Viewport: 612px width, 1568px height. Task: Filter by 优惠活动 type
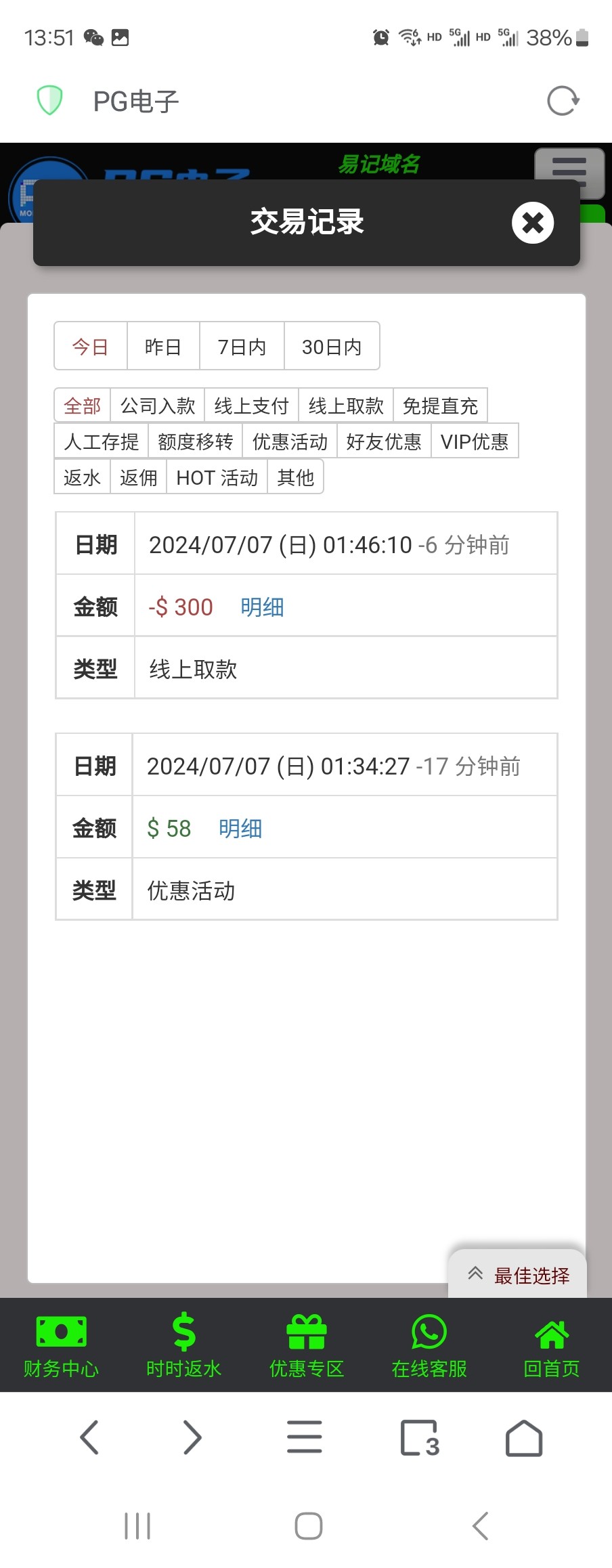(290, 441)
